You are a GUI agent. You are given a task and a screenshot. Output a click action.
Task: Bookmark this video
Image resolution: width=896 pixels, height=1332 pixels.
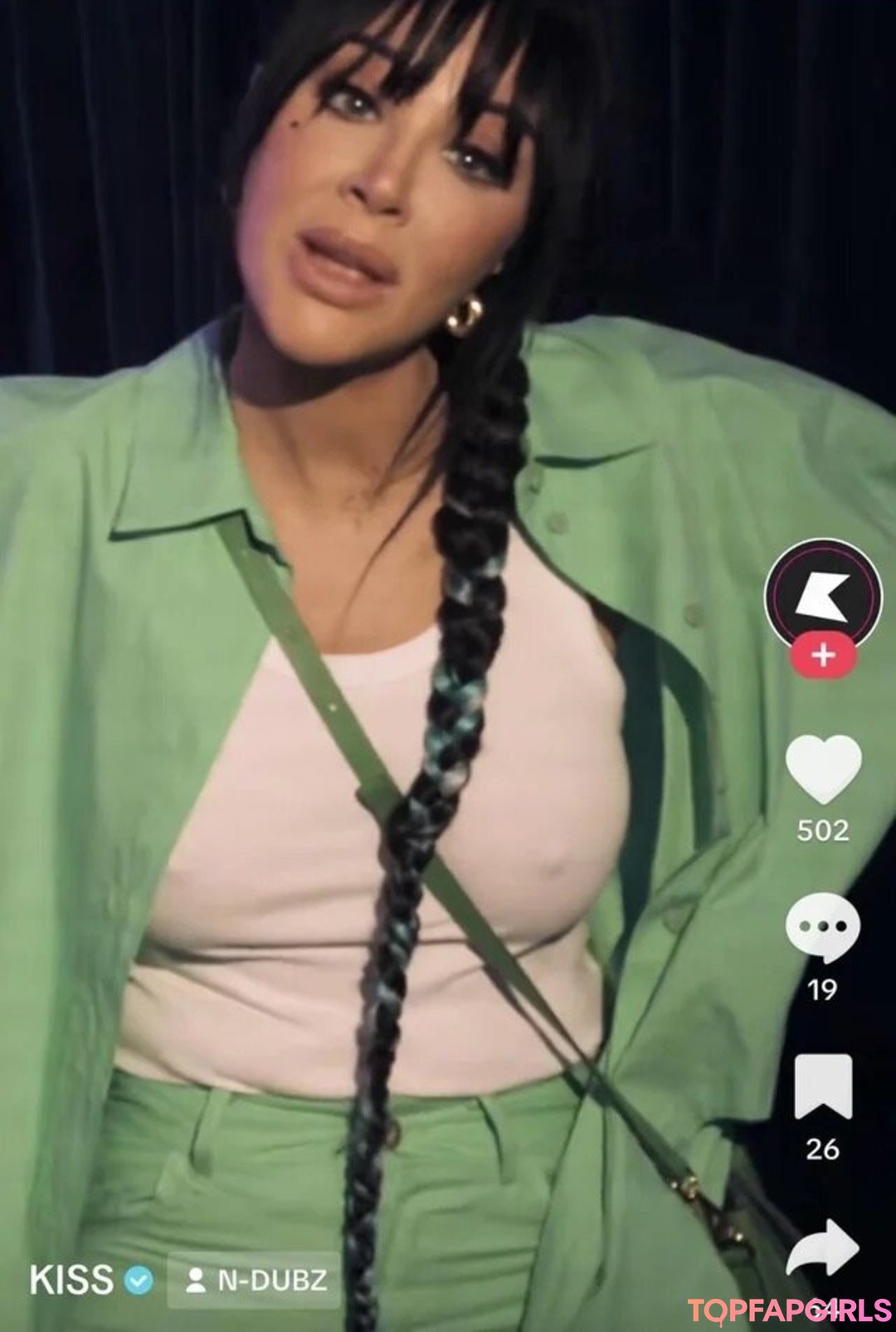[823, 1087]
